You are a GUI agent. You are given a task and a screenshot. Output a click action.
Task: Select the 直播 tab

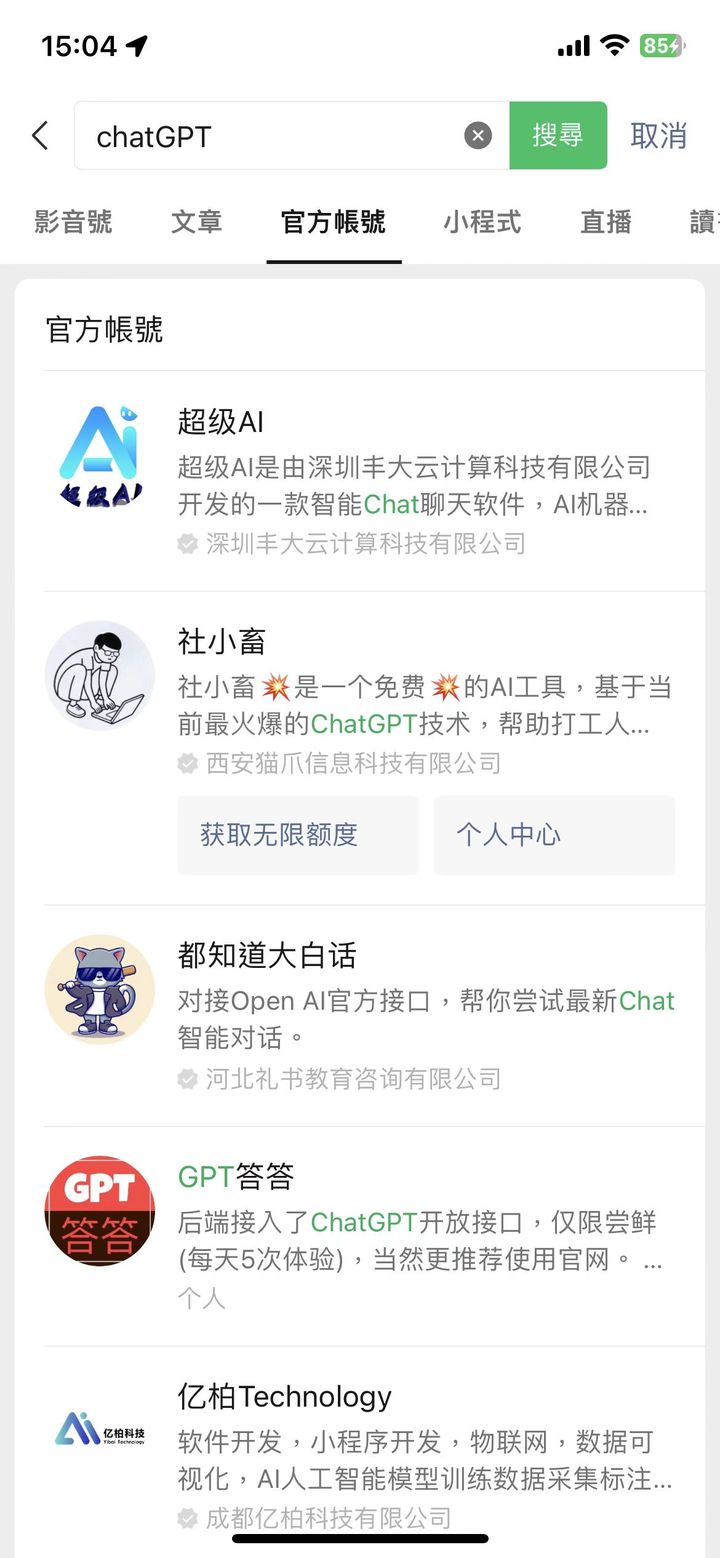pyautogui.click(x=605, y=222)
